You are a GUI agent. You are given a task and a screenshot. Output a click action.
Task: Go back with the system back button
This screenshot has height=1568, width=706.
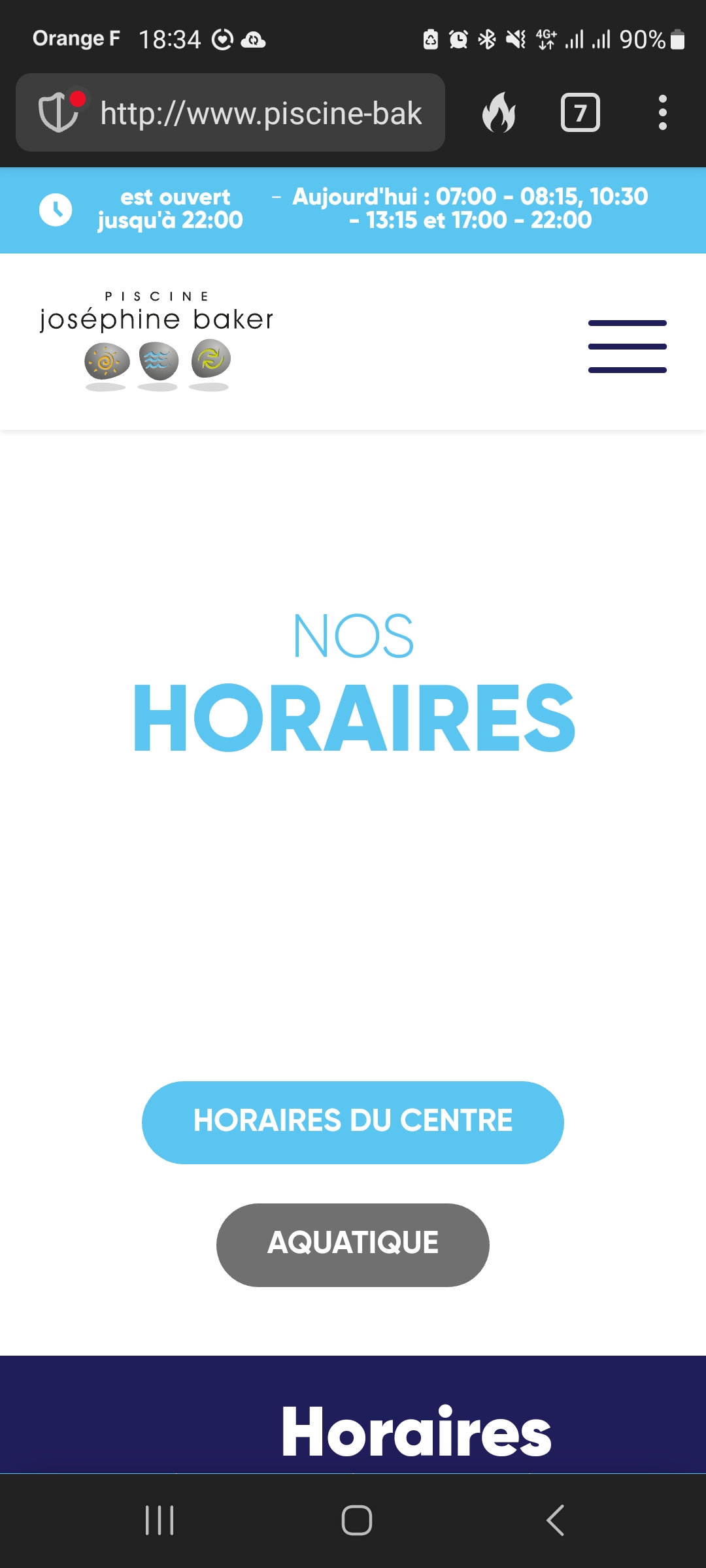coord(555,1520)
